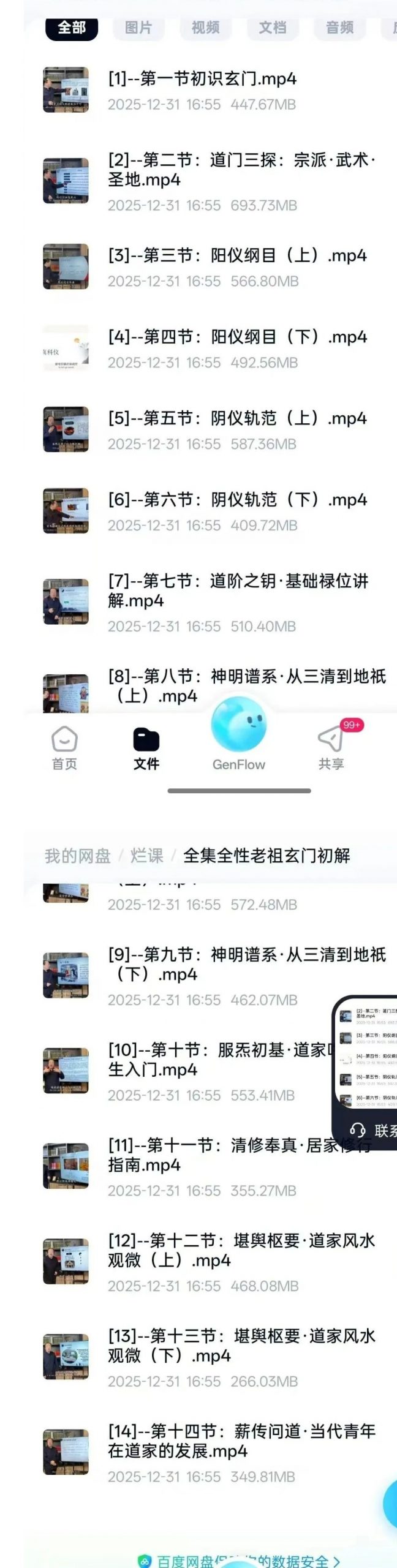Go to the 首页 tab

(64, 748)
